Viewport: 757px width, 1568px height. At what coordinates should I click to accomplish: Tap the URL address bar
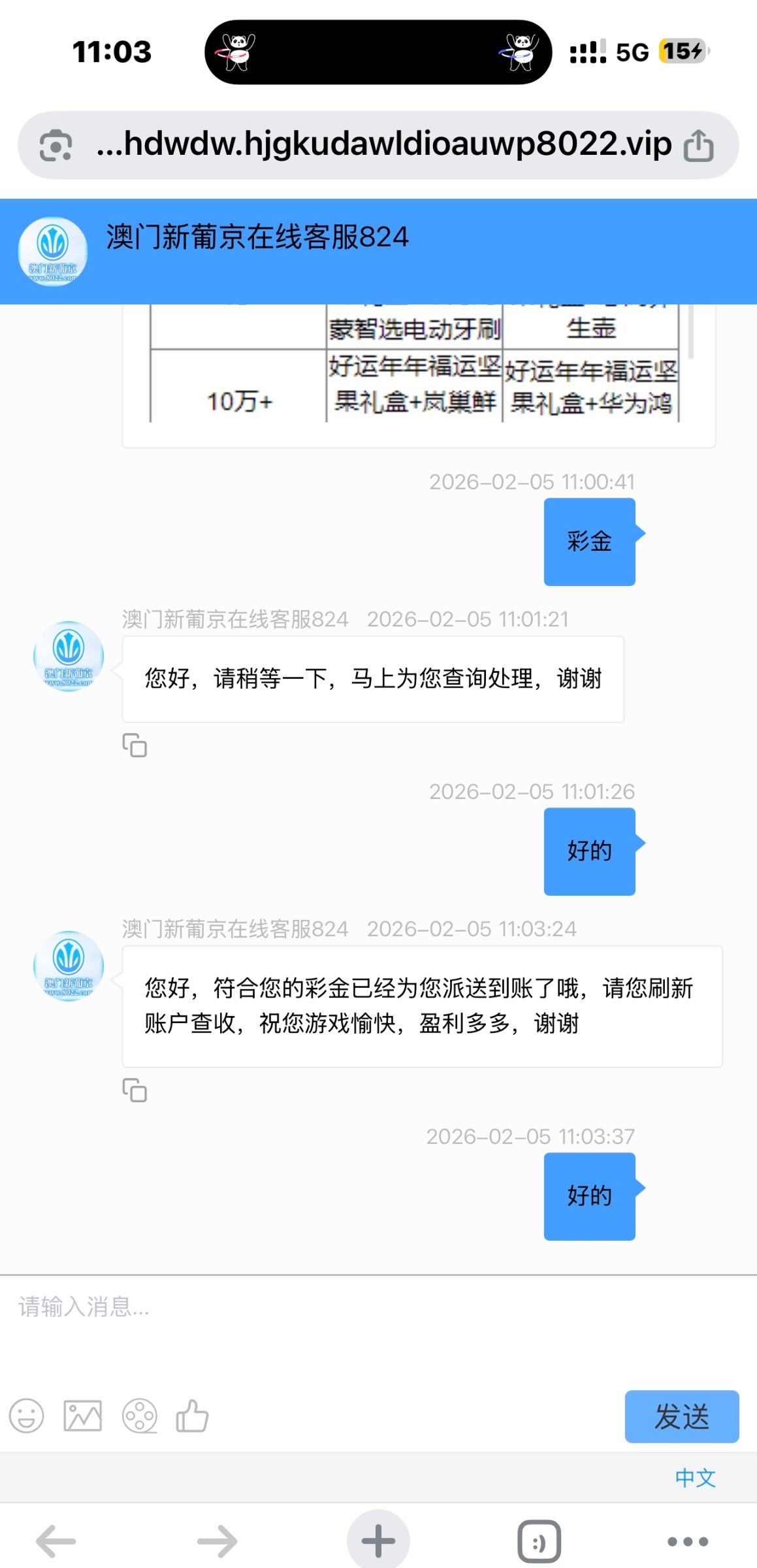point(384,144)
